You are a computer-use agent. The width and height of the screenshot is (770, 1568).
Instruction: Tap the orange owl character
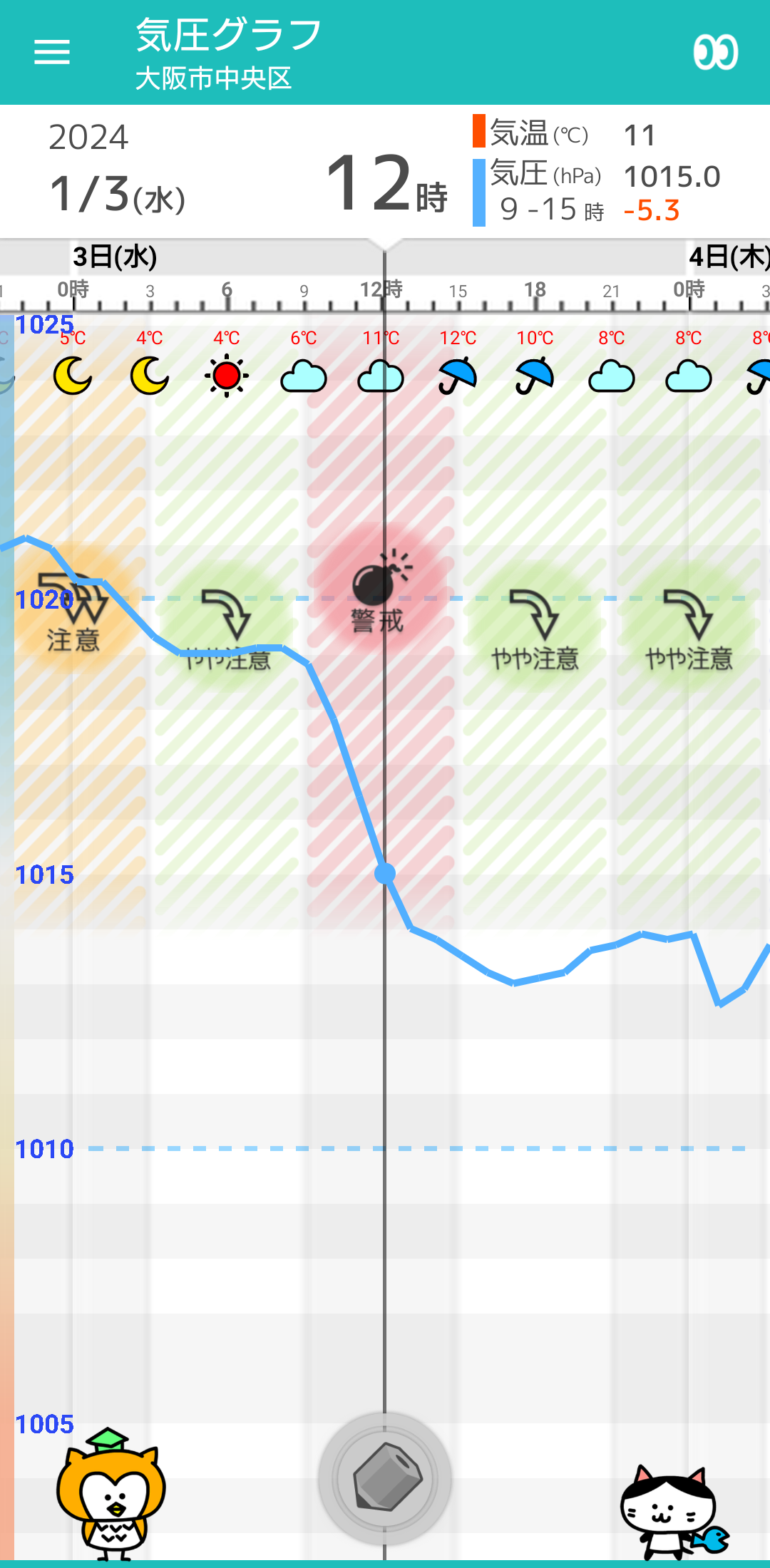(x=111, y=1493)
